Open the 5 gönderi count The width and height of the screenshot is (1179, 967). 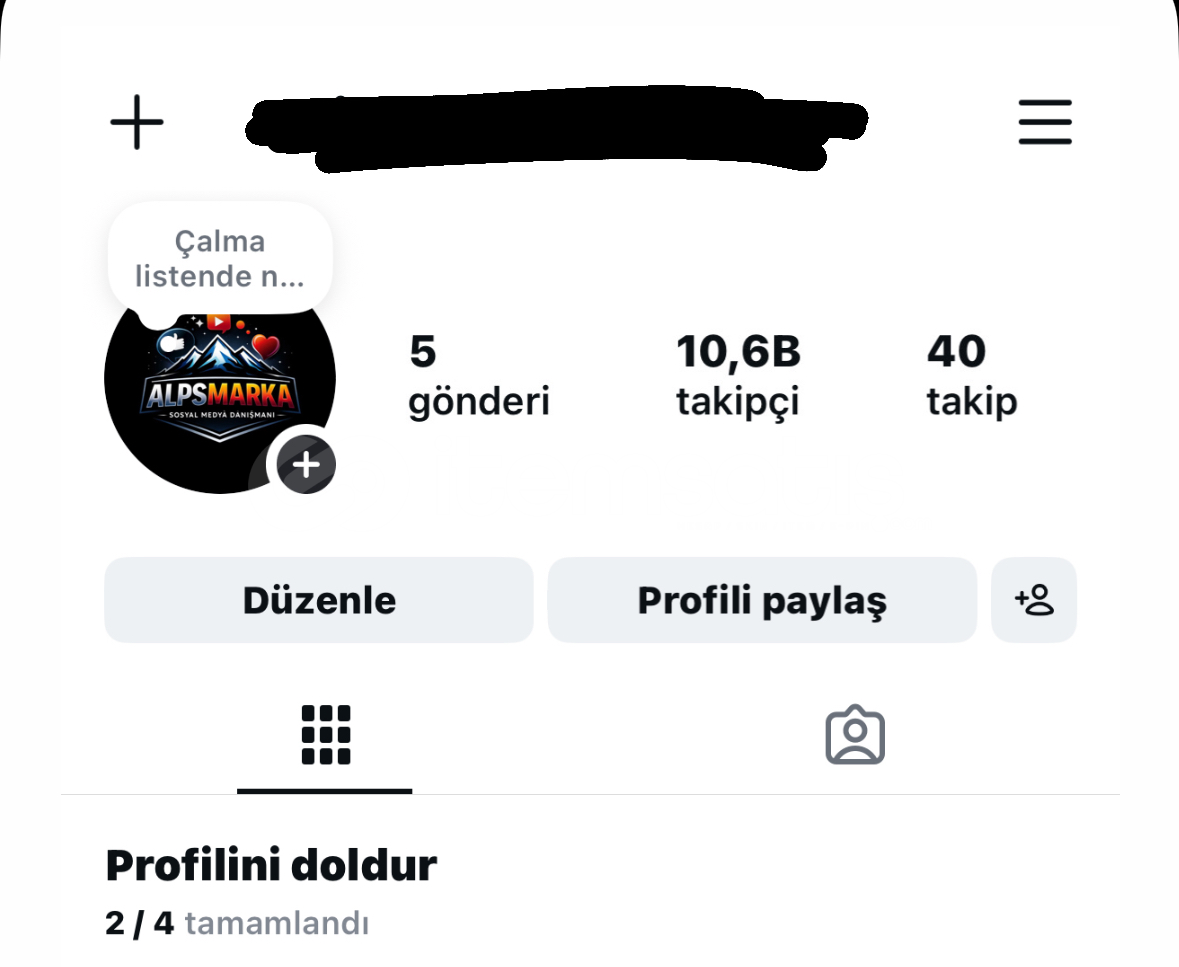pos(478,376)
